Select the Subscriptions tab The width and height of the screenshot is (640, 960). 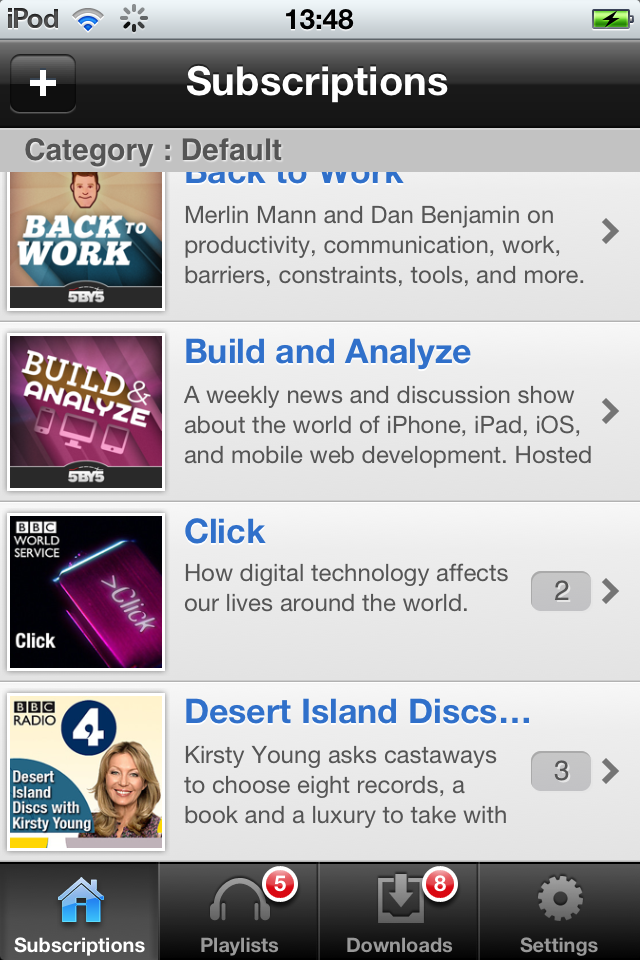click(80, 912)
